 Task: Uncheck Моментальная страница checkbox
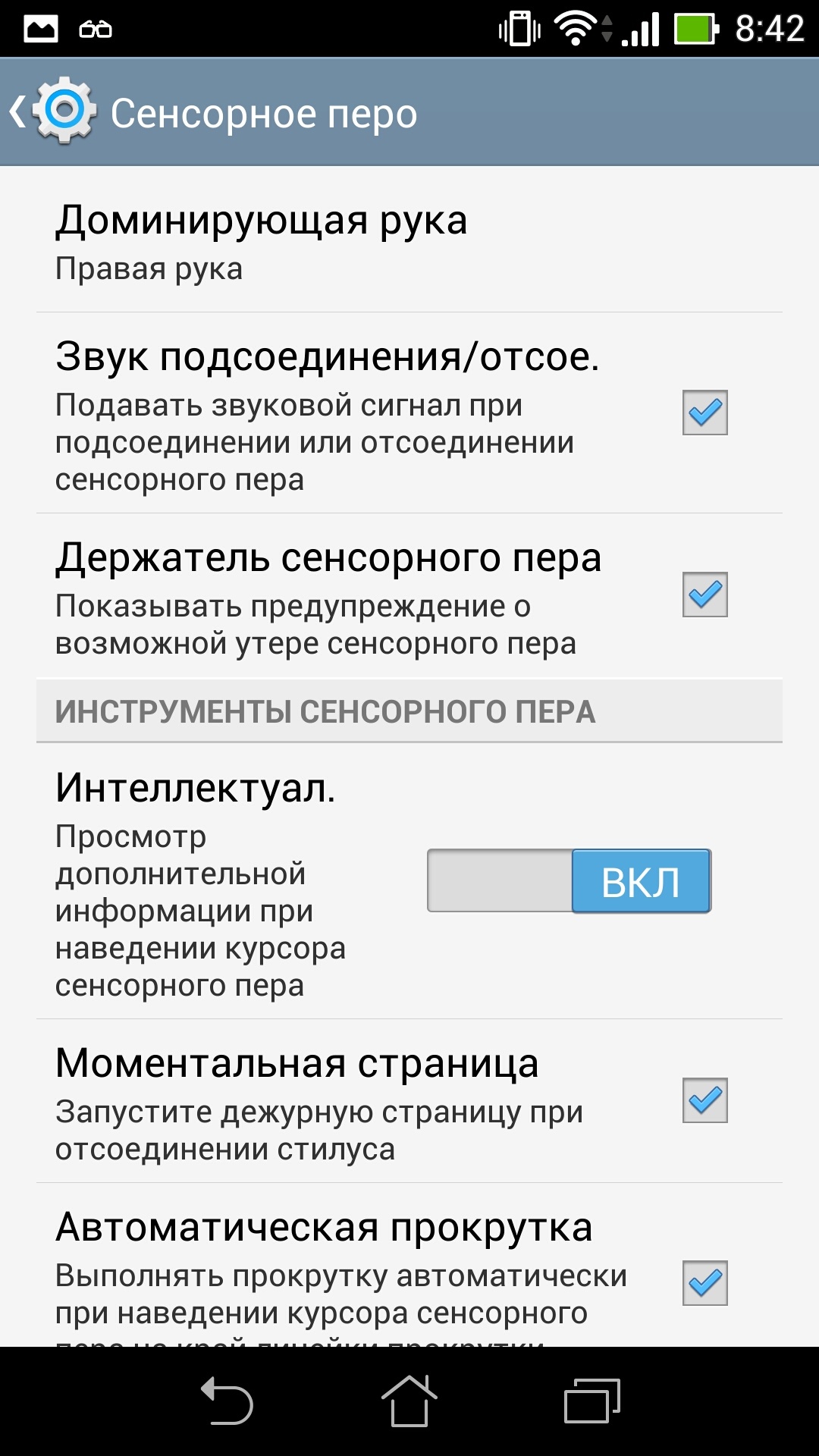704,1100
